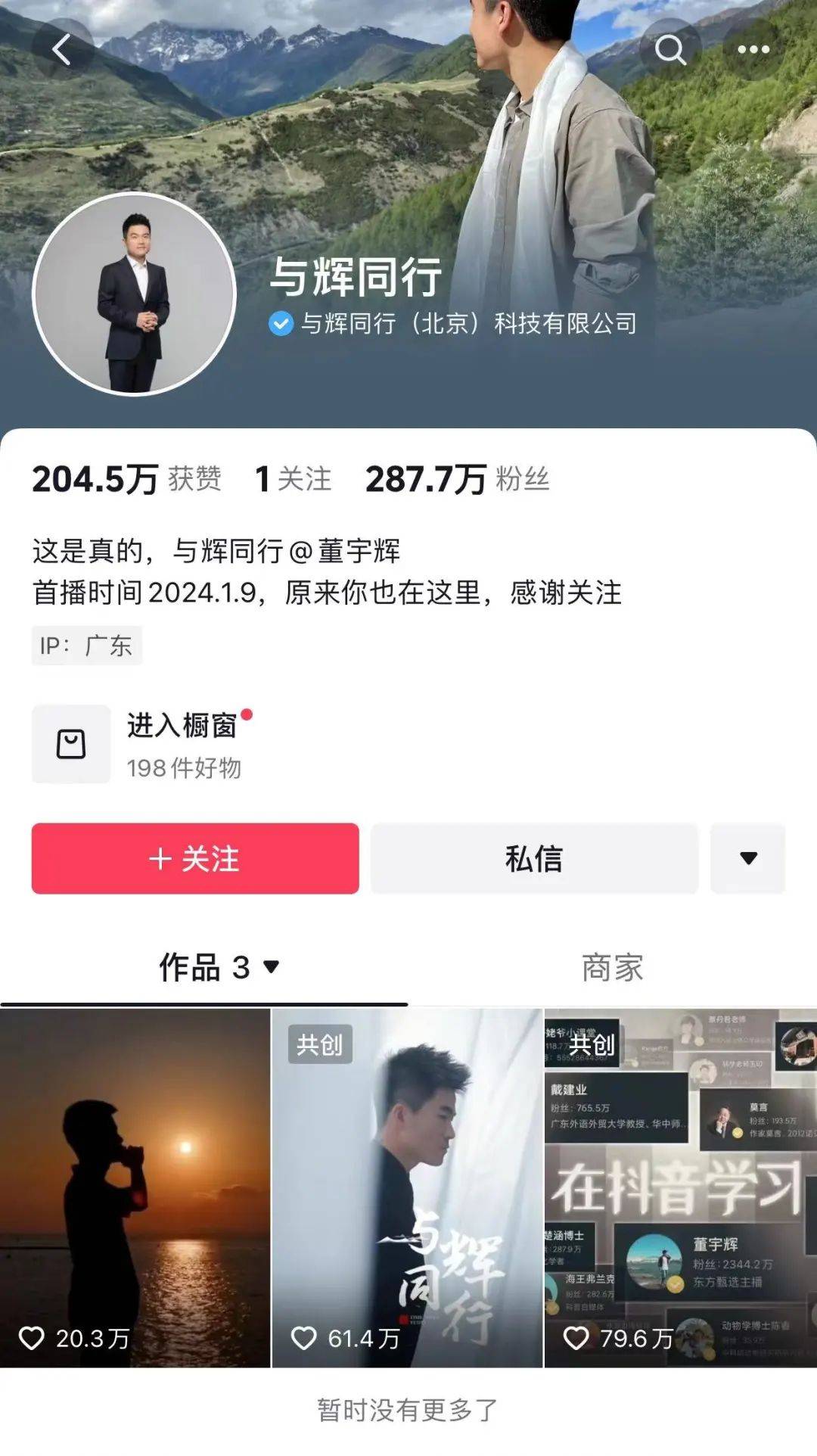Open the three-dot overflow menu

tap(753, 50)
